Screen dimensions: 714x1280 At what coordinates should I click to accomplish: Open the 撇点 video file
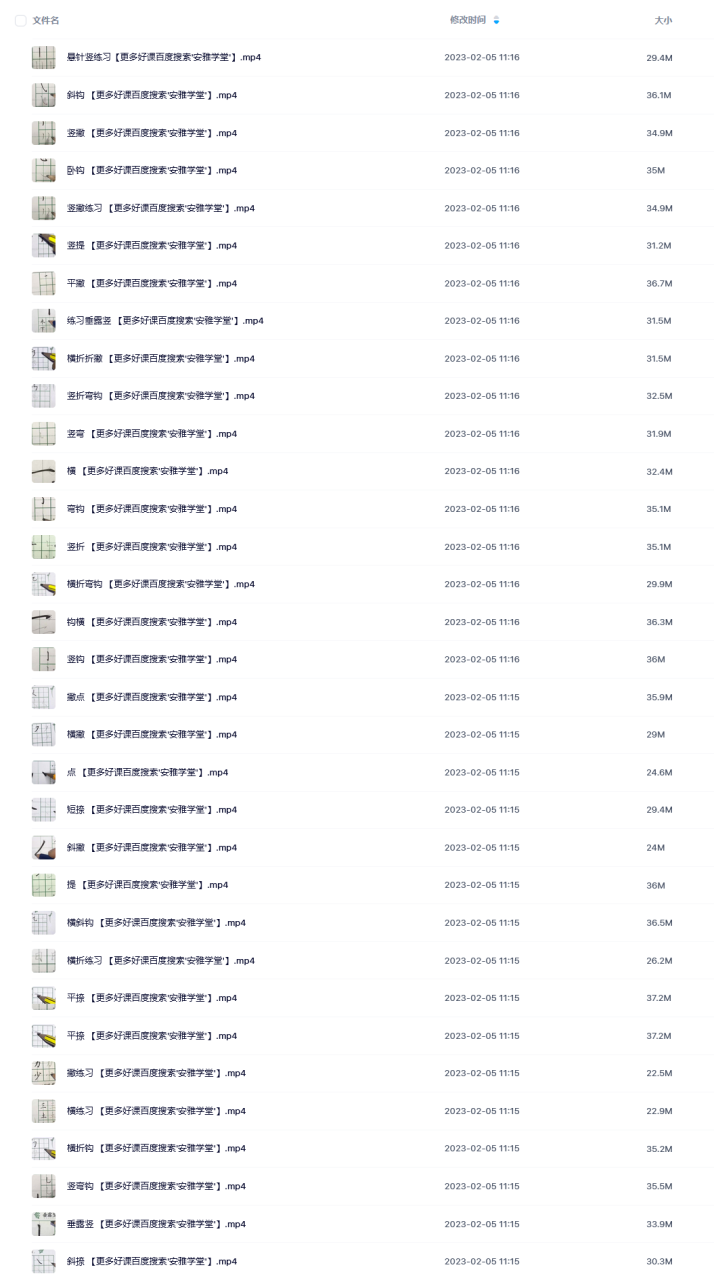(152, 697)
